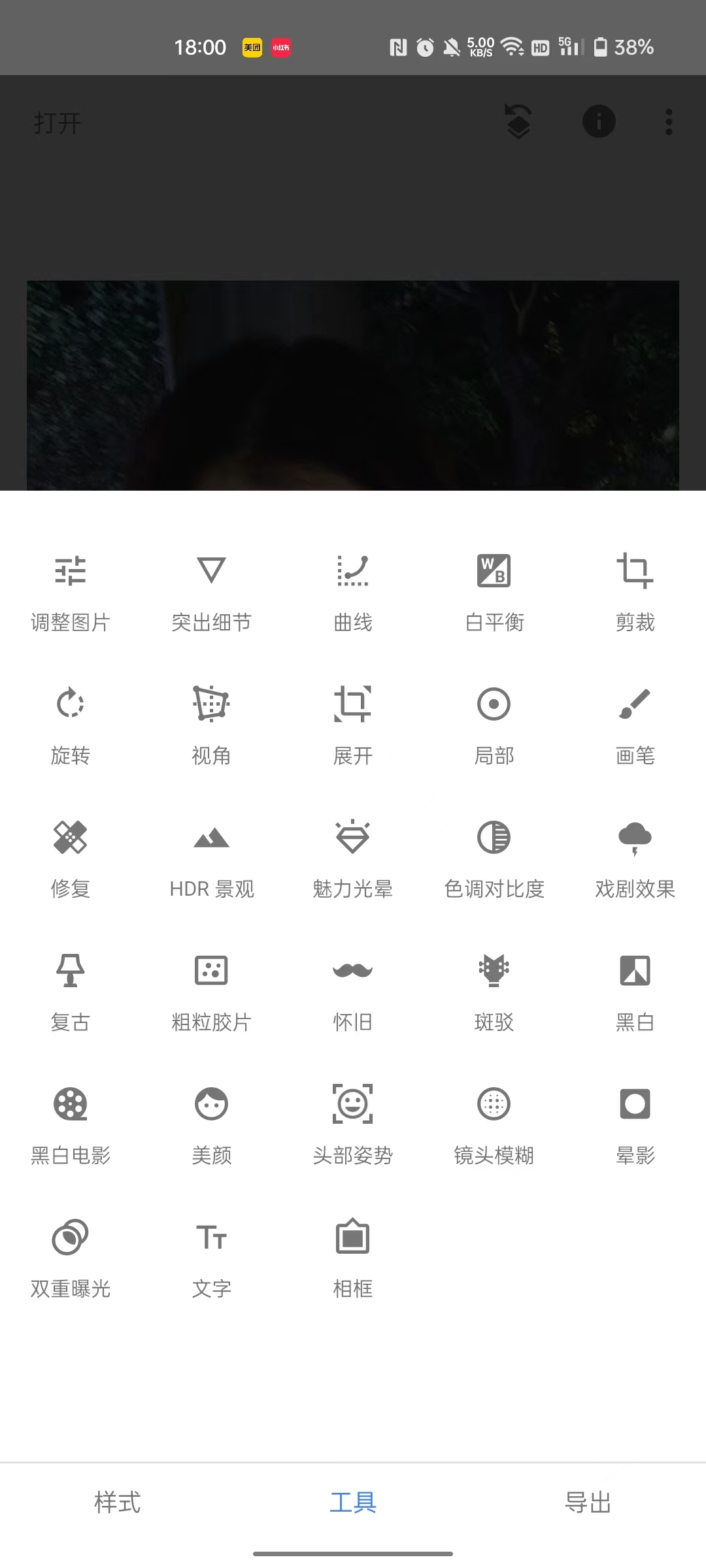Open the 剪裁 (Crop) tool

(635, 588)
